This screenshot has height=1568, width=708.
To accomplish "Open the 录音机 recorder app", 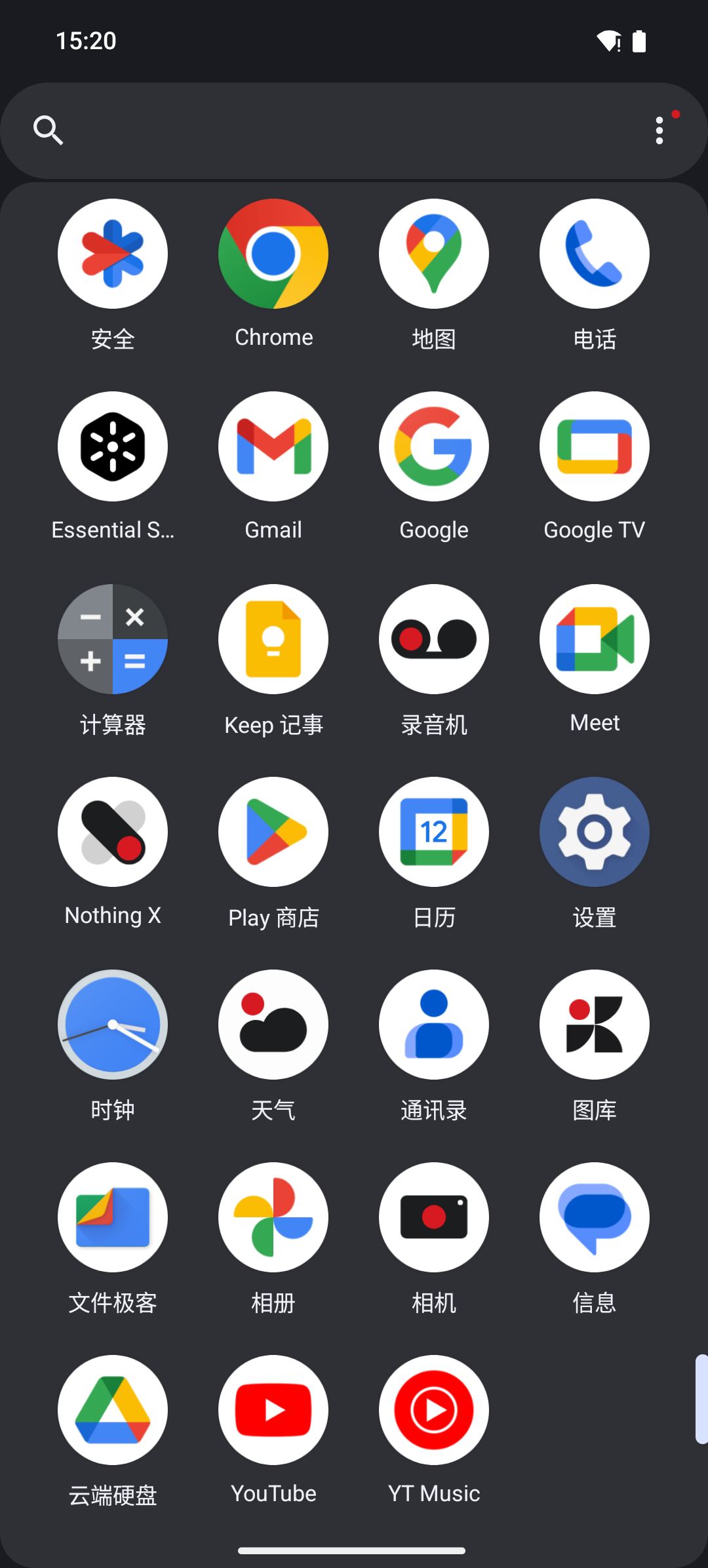I will pos(434,639).
